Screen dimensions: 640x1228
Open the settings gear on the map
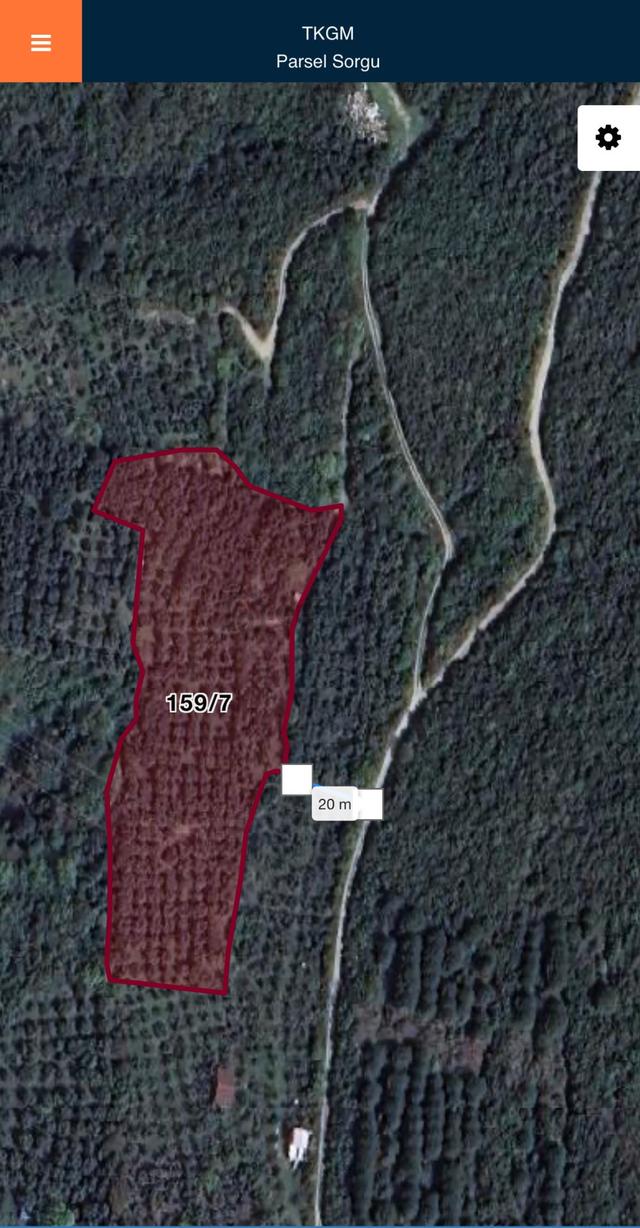[608, 138]
